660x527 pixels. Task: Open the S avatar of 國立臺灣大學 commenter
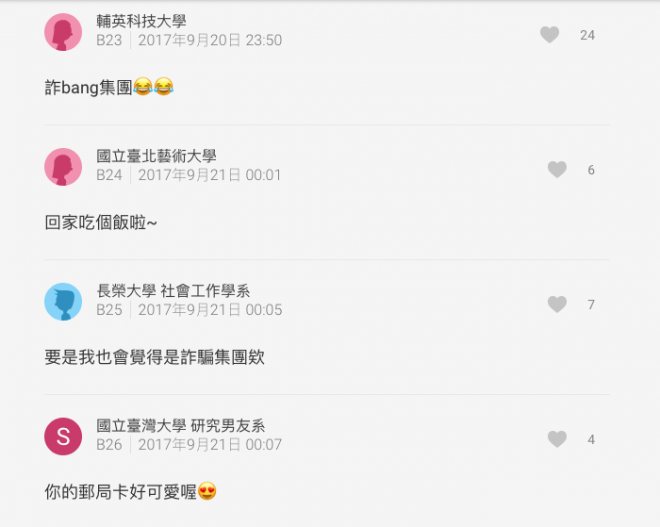click(x=63, y=436)
